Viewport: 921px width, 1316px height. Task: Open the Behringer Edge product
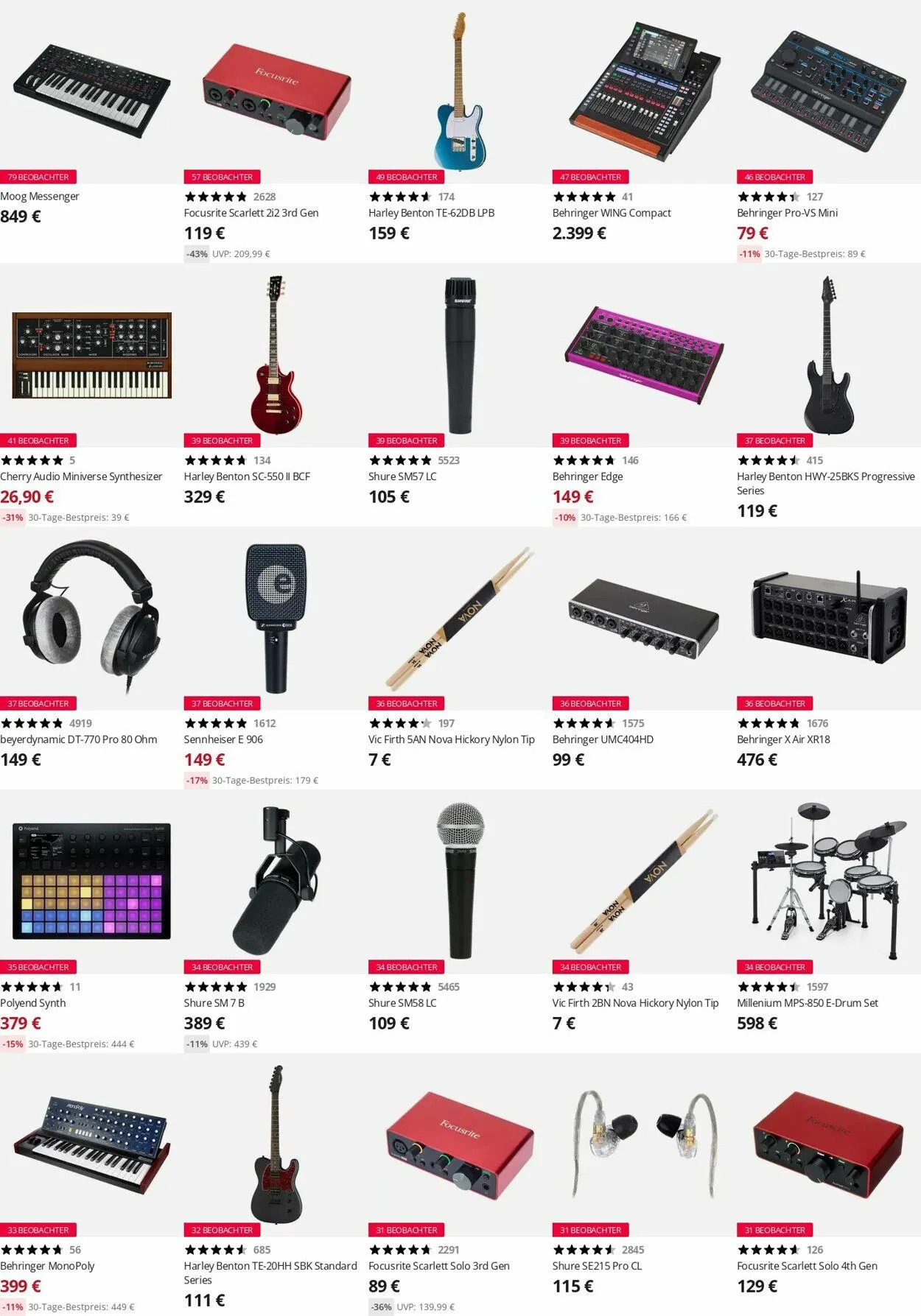click(x=587, y=476)
